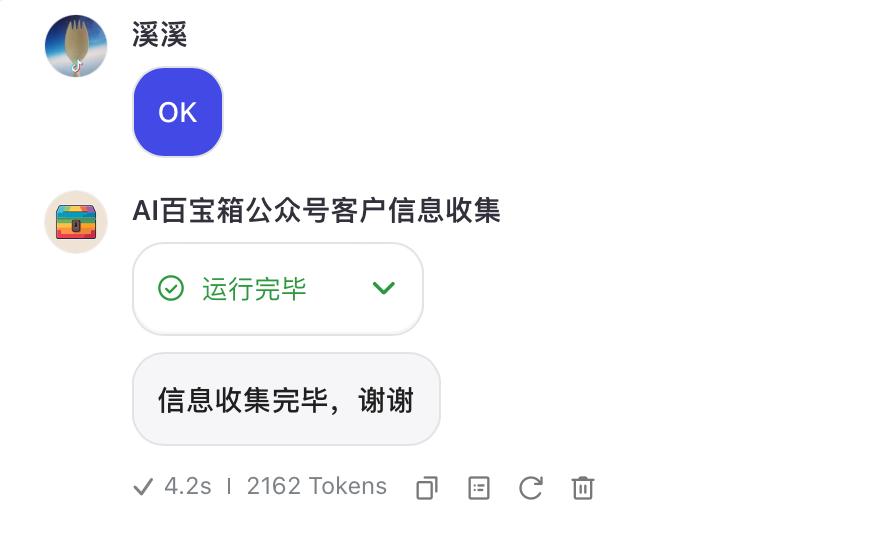Open the AI百宝箱 bot avatar
The width and height of the screenshot is (892, 538).
point(76,222)
